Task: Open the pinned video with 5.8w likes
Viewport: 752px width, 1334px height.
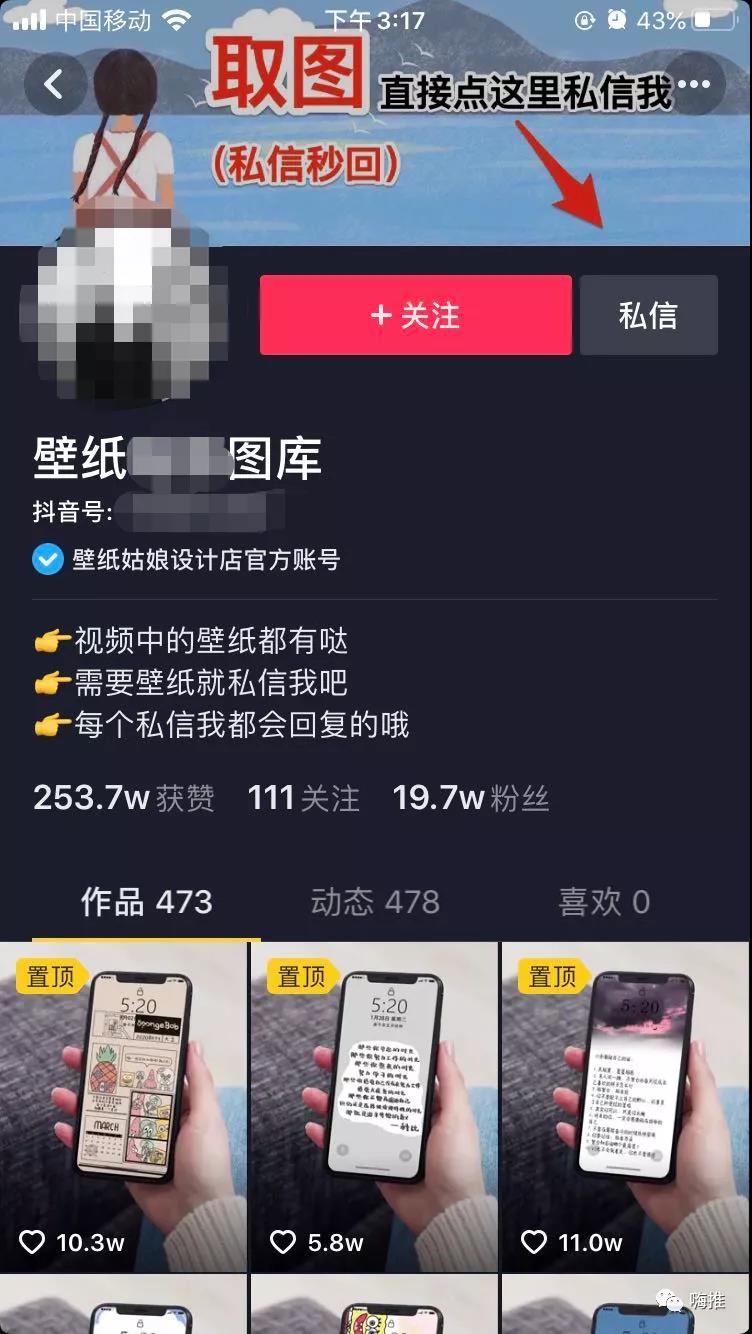Action: coord(374,1106)
